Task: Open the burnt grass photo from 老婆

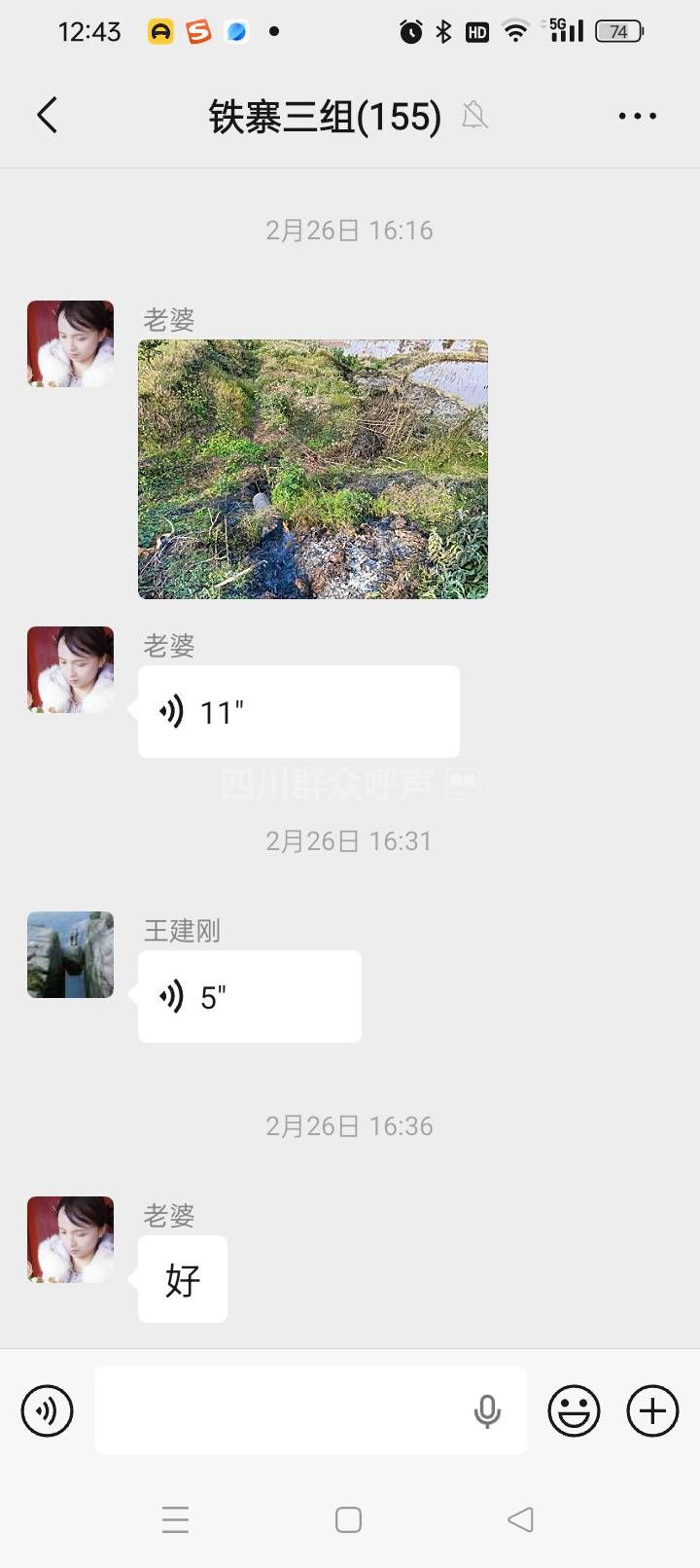Action: (x=313, y=469)
